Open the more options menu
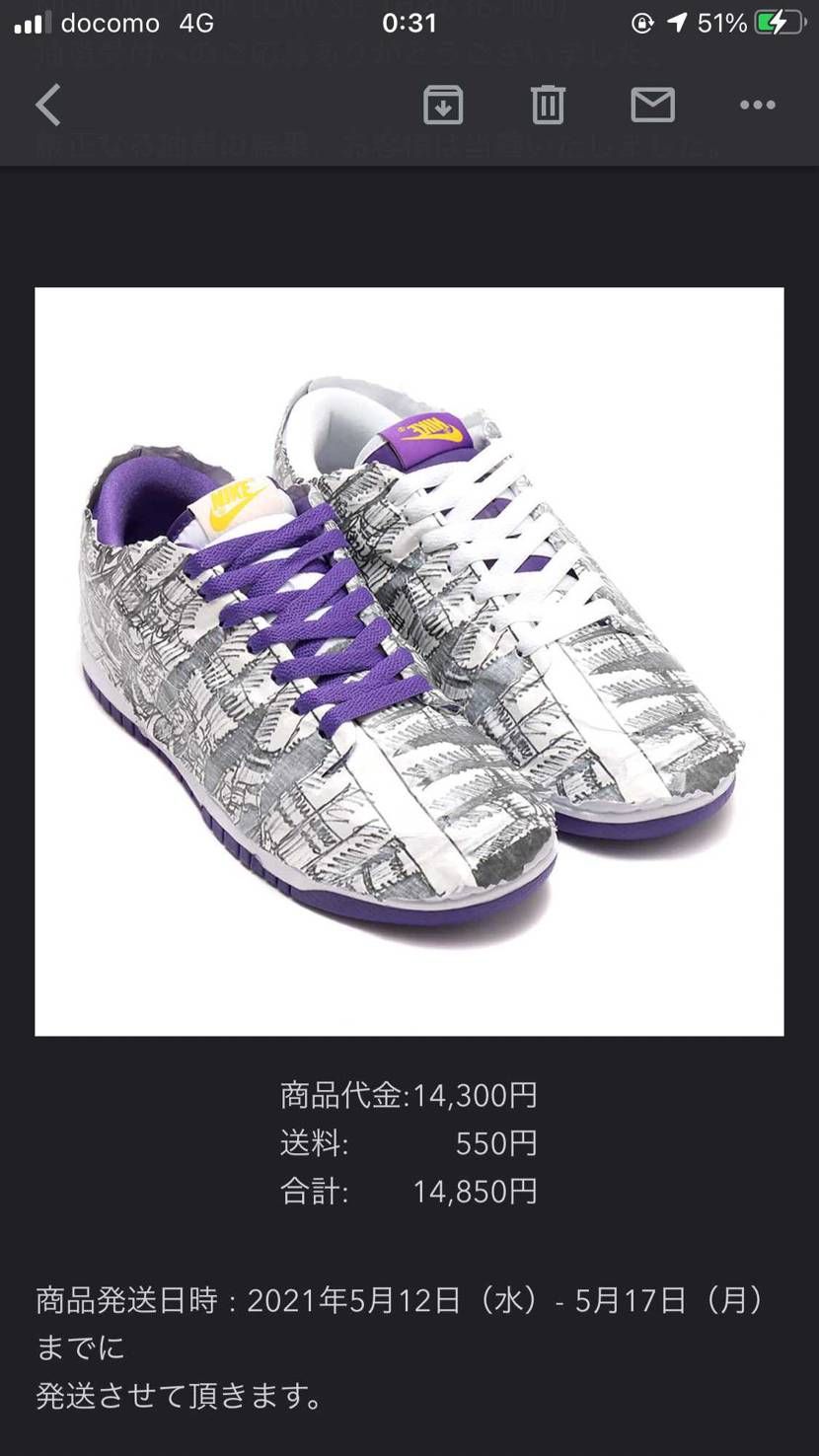 pos(757,106)
